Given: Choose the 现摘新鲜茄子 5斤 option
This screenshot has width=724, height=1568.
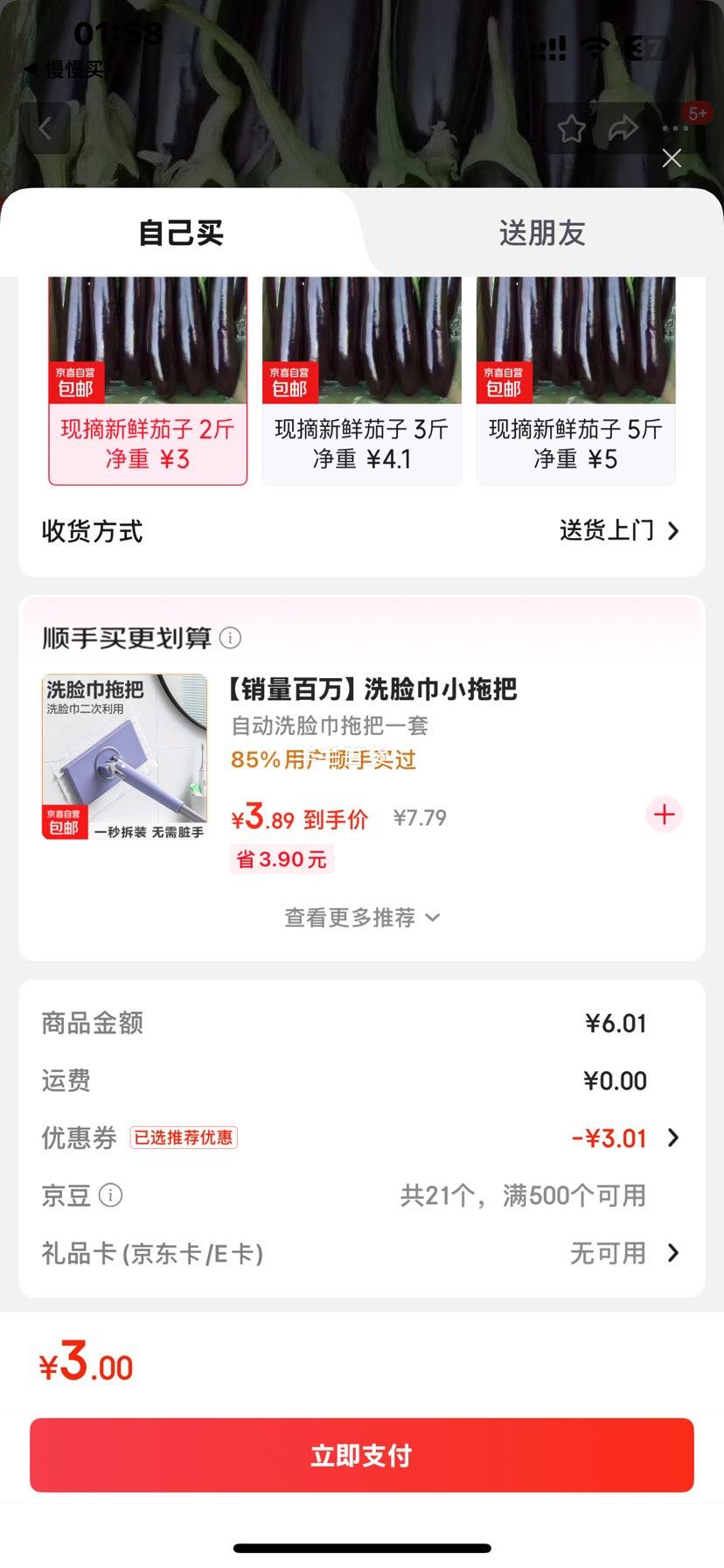Looking at the screenshot, I should click(575, 381).
